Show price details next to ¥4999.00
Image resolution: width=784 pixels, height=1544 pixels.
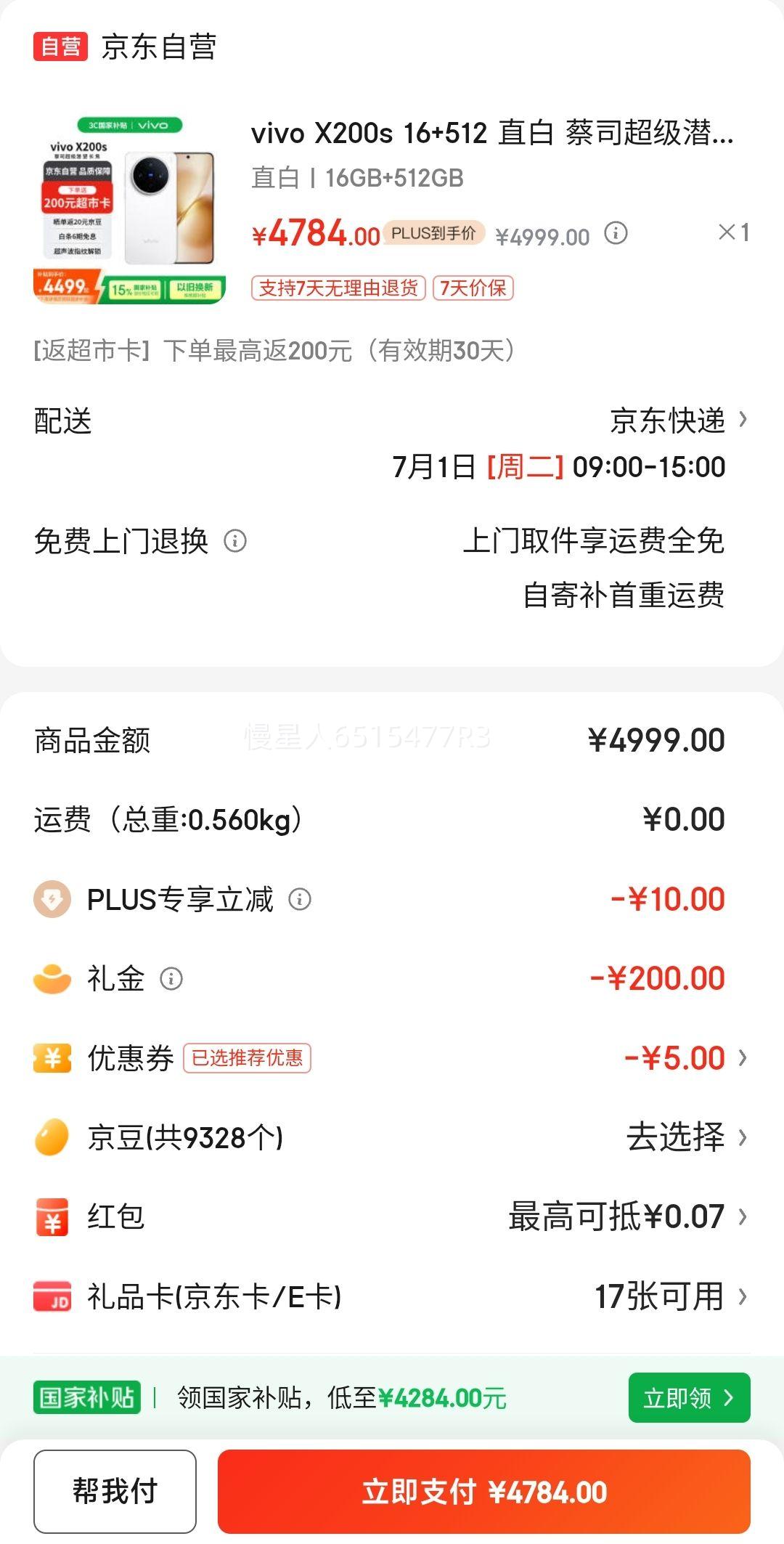(x=616, y=233)
